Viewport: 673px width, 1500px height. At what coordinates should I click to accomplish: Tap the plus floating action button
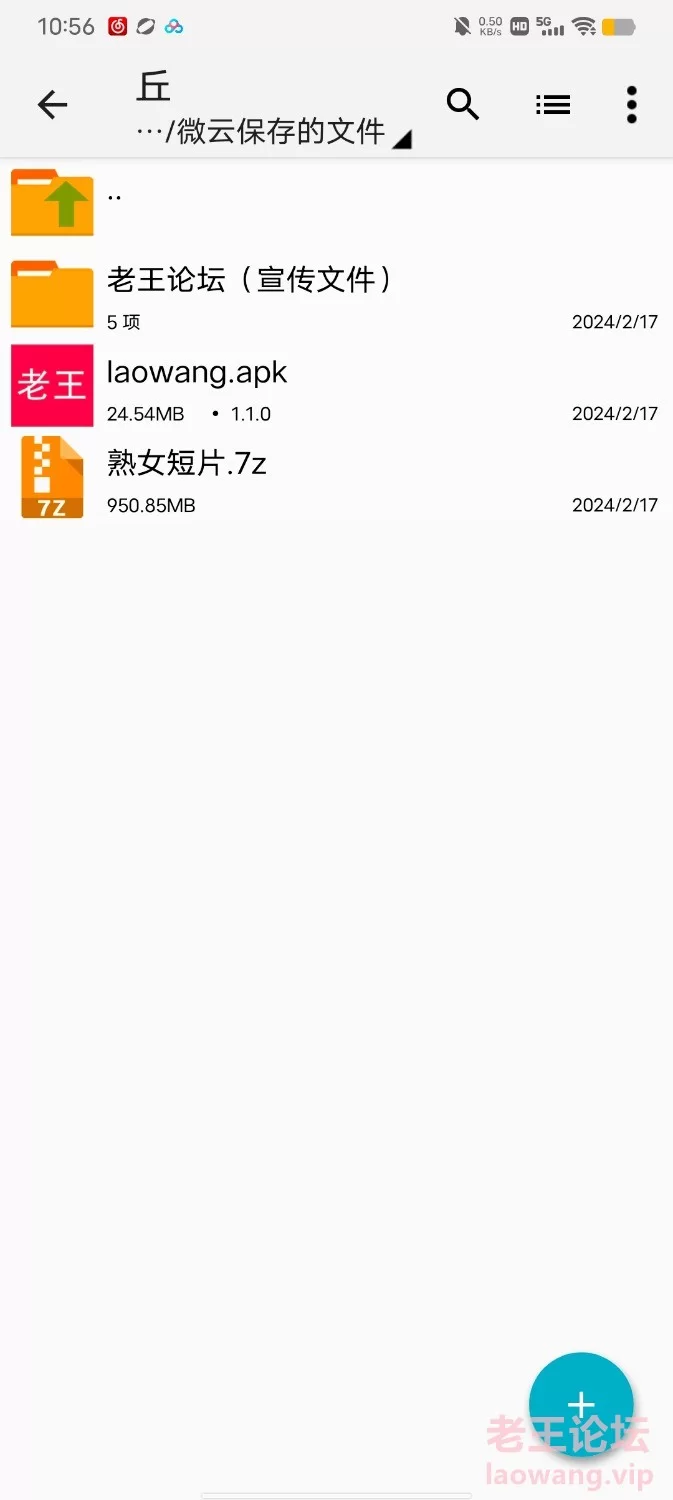[580, 1404]
